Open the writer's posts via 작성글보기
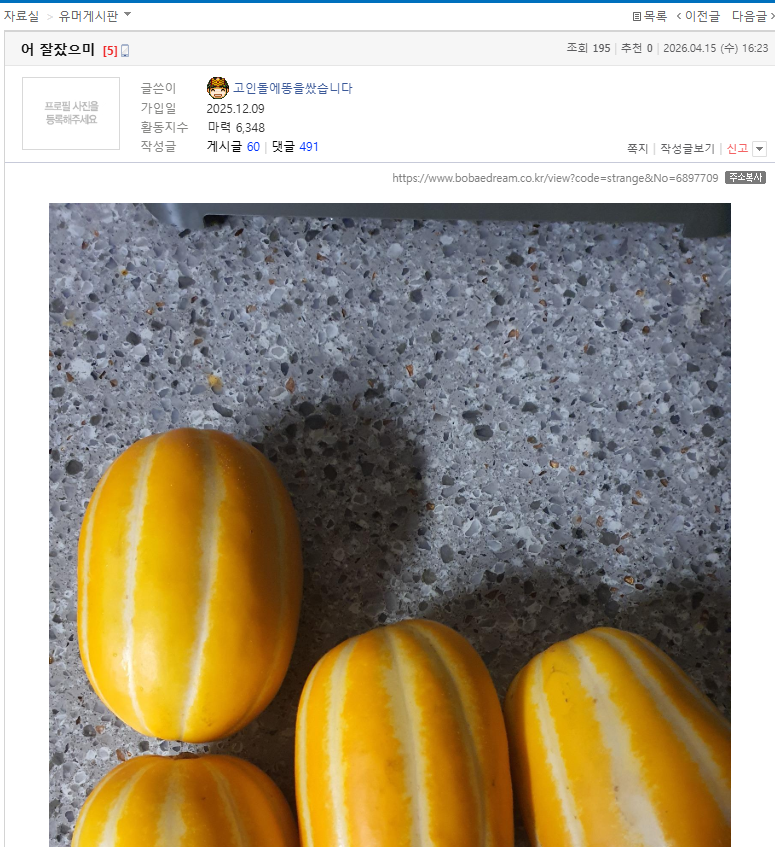Image resolution: width=775 pixels, height=847 pixels. pos(687,148)
